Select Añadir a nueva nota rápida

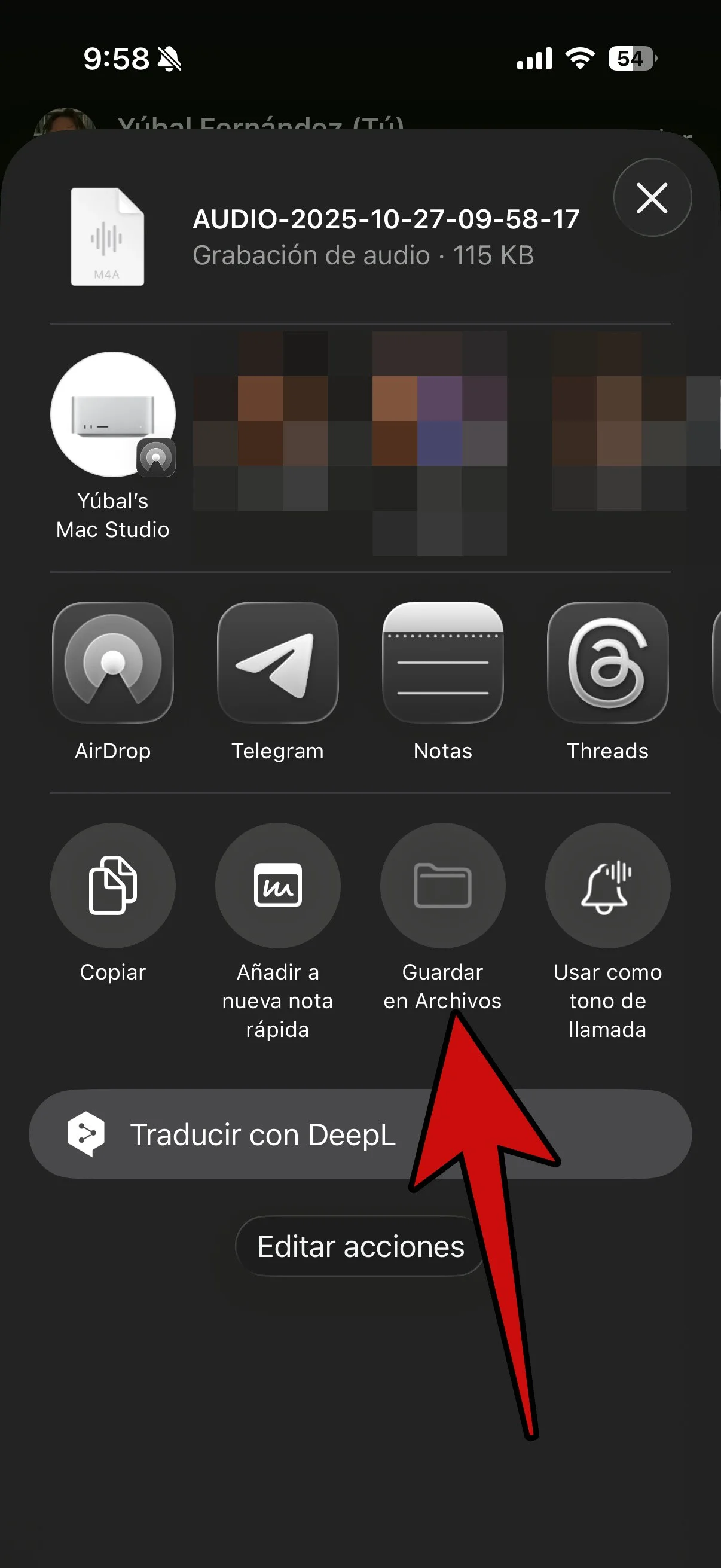tap(278, 886)
